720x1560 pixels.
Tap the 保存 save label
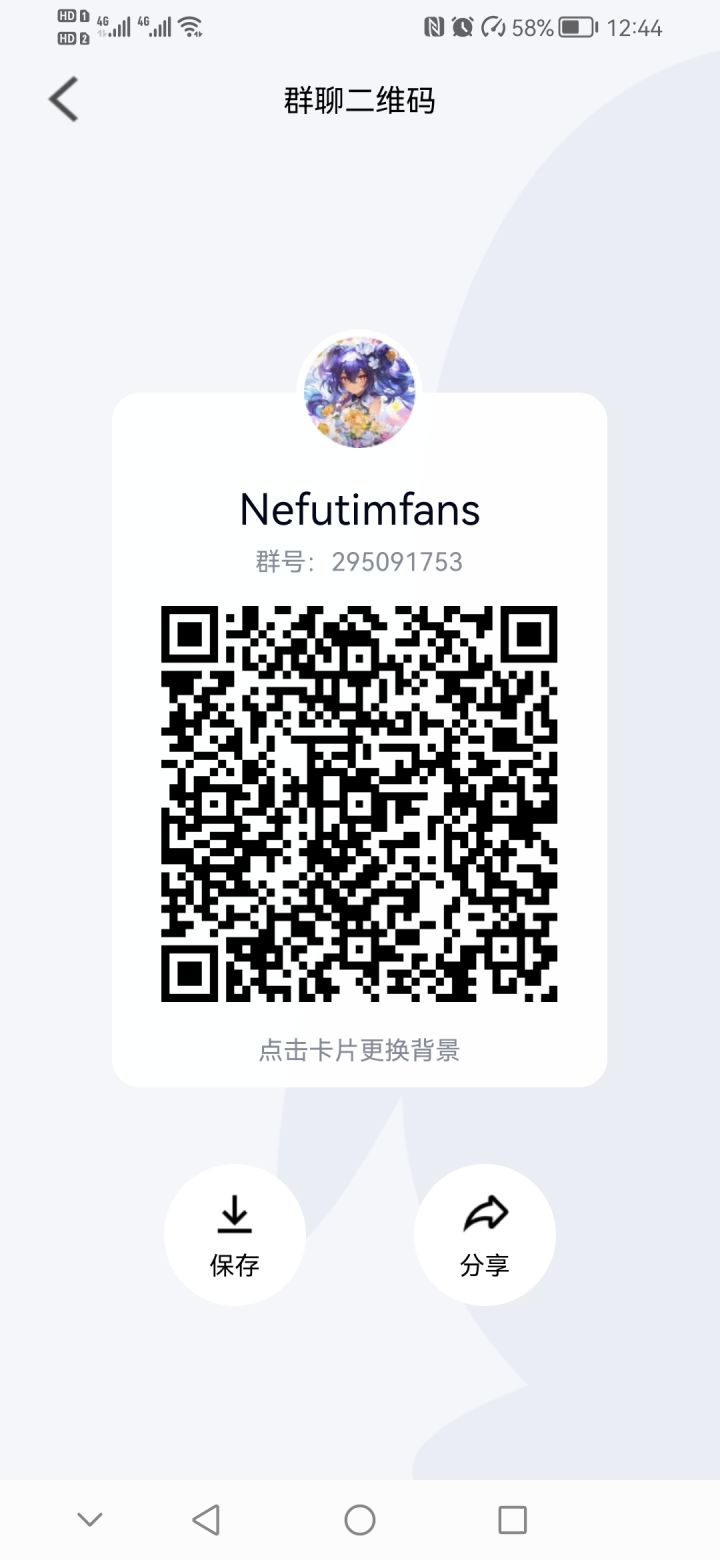pos(235,1265)
